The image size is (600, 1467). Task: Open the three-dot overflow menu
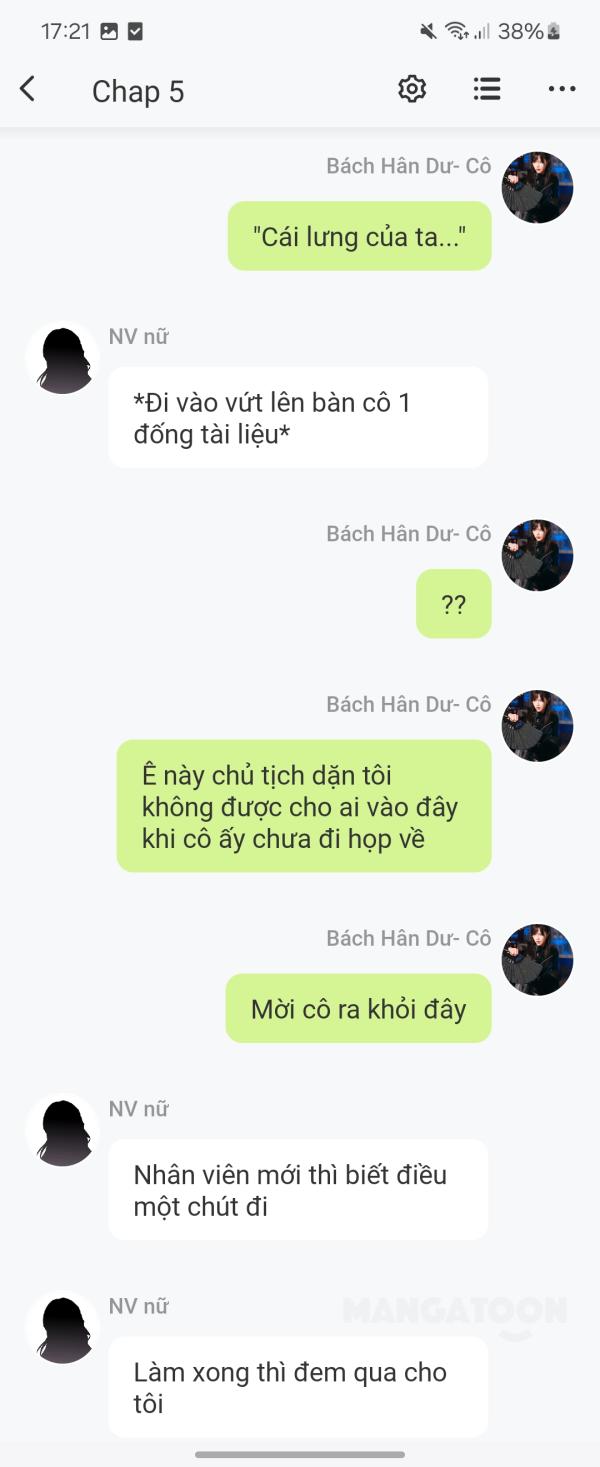coord(562,90)
